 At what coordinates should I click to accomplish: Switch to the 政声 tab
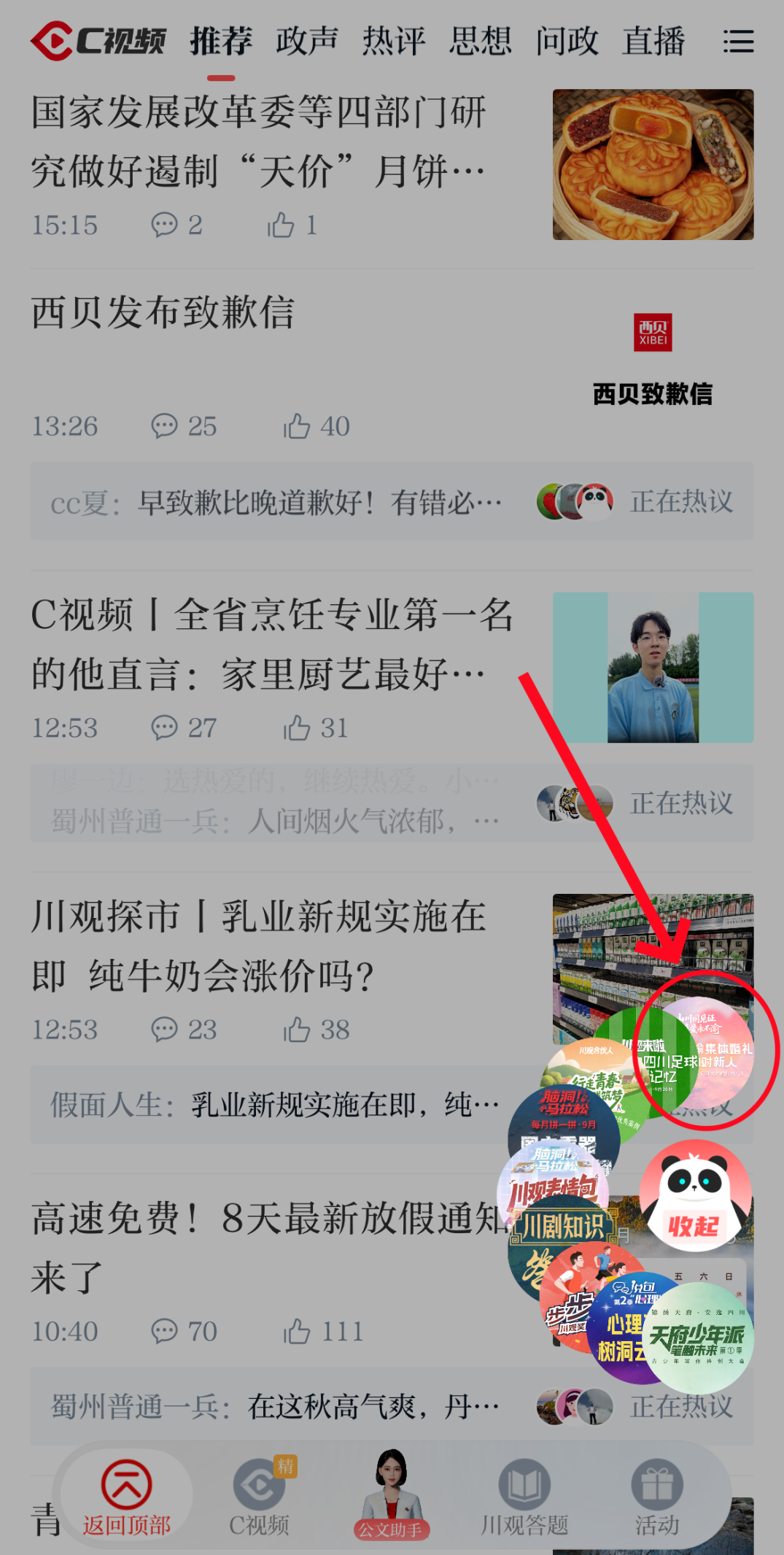[x=307, y=41]
